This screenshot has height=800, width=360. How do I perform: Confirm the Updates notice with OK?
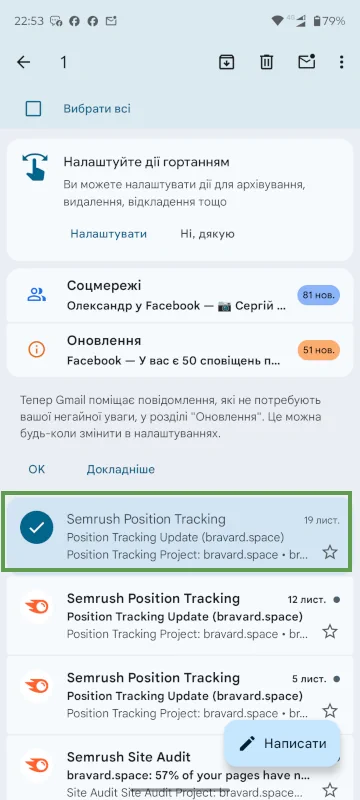pyautogui.click(x=37, y=469)
